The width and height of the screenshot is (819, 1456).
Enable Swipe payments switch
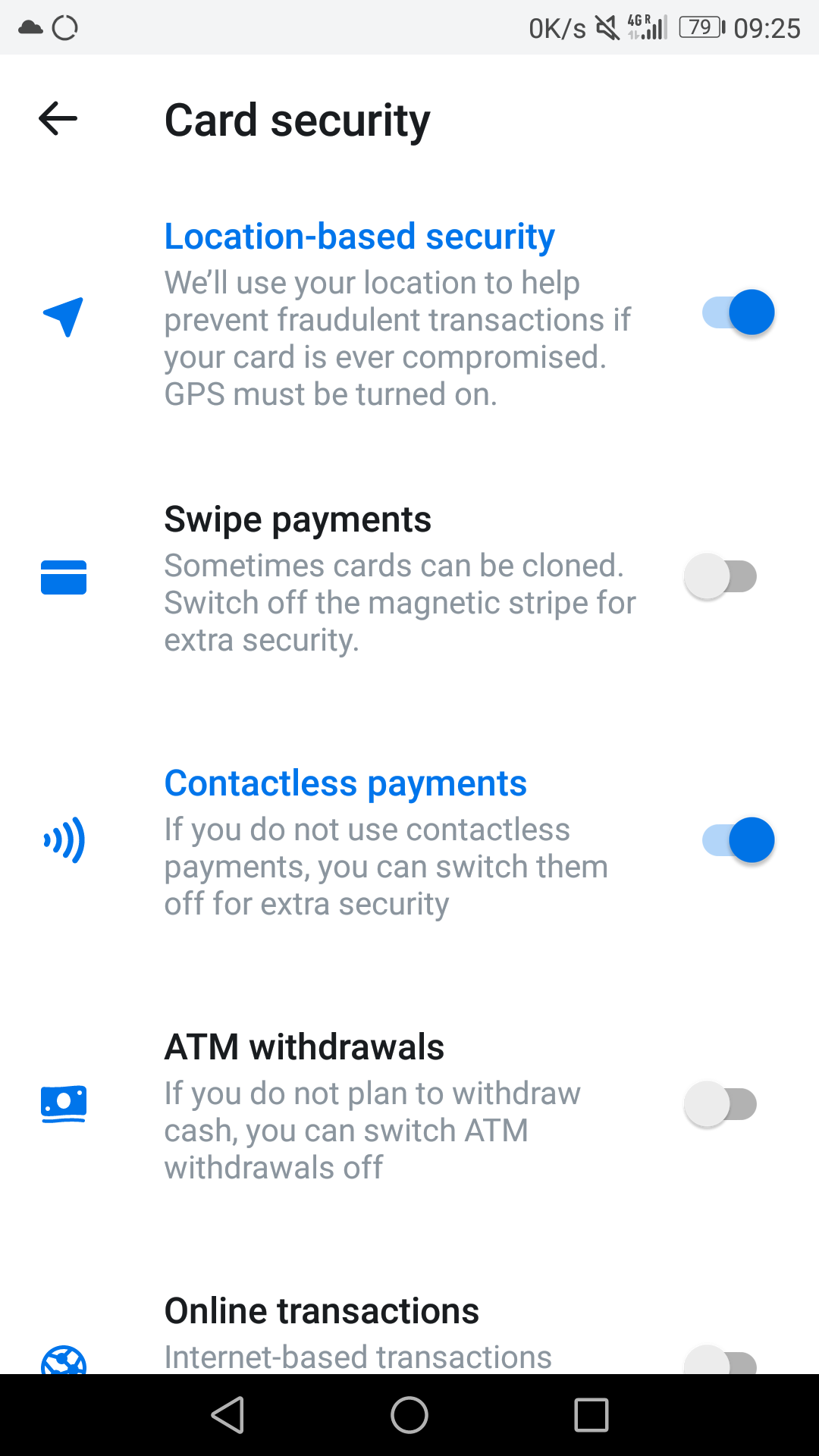pos(720,576)
